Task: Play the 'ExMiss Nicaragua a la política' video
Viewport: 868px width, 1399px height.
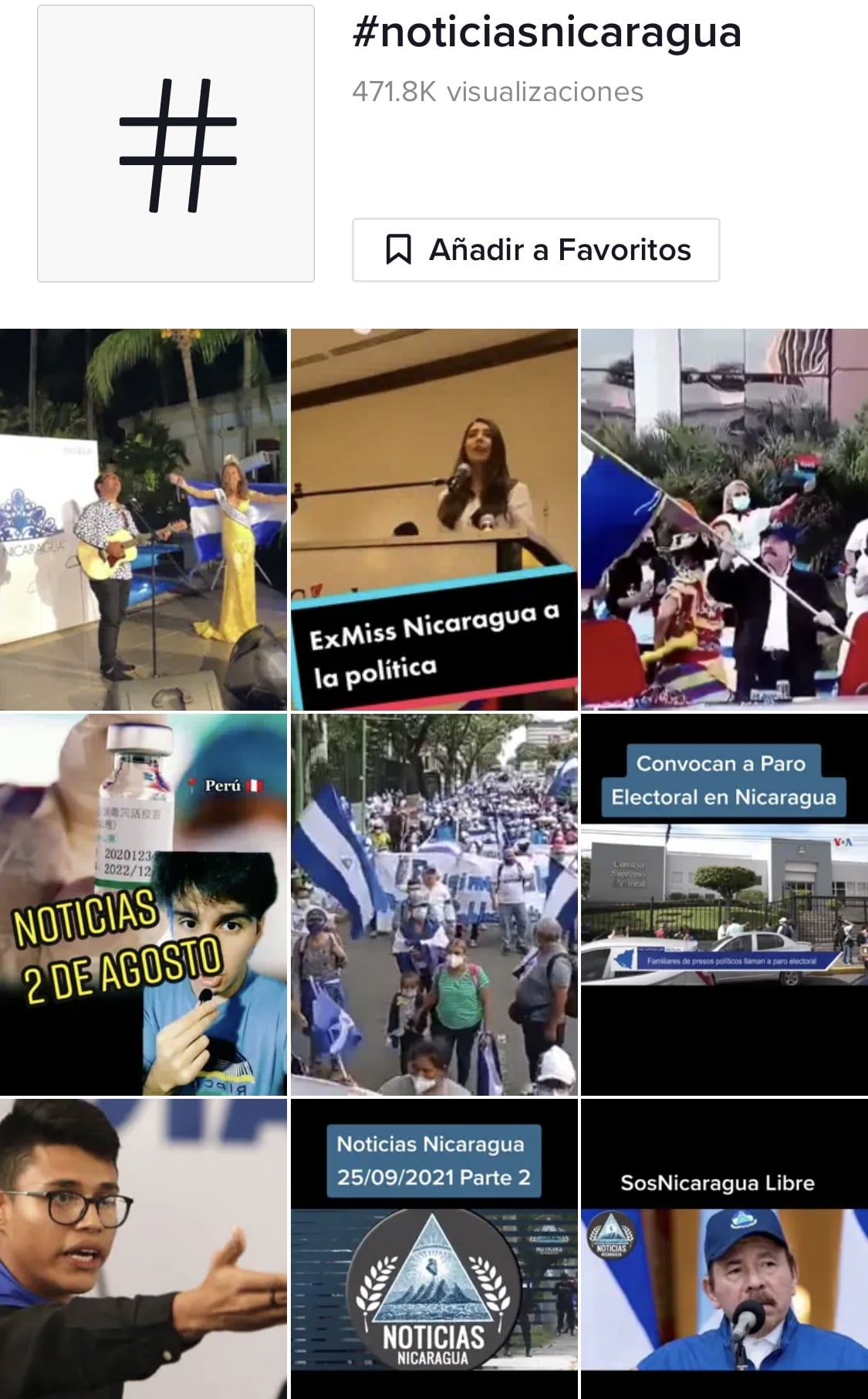Action: [x=434, y=519]
